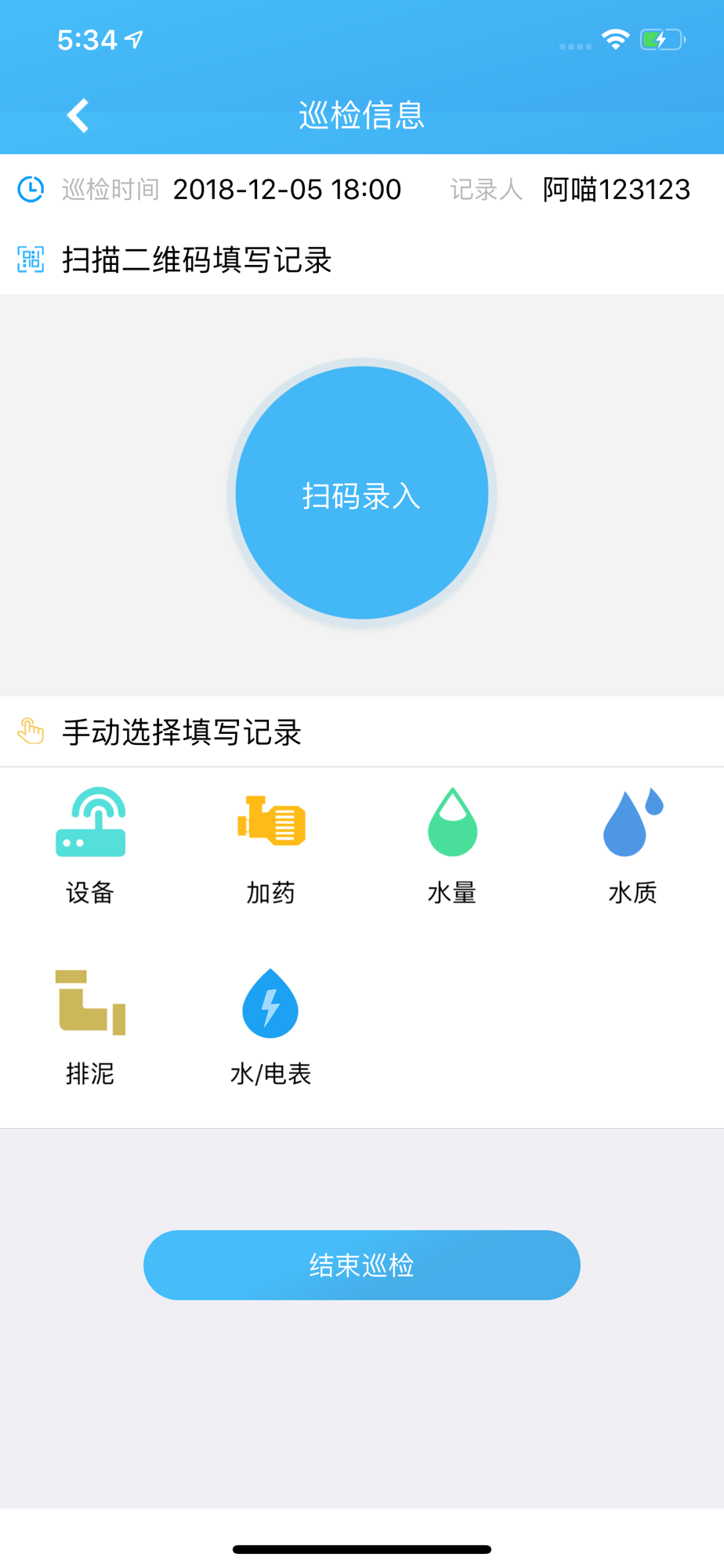Choose the 水质 record option

click(632, 845)
